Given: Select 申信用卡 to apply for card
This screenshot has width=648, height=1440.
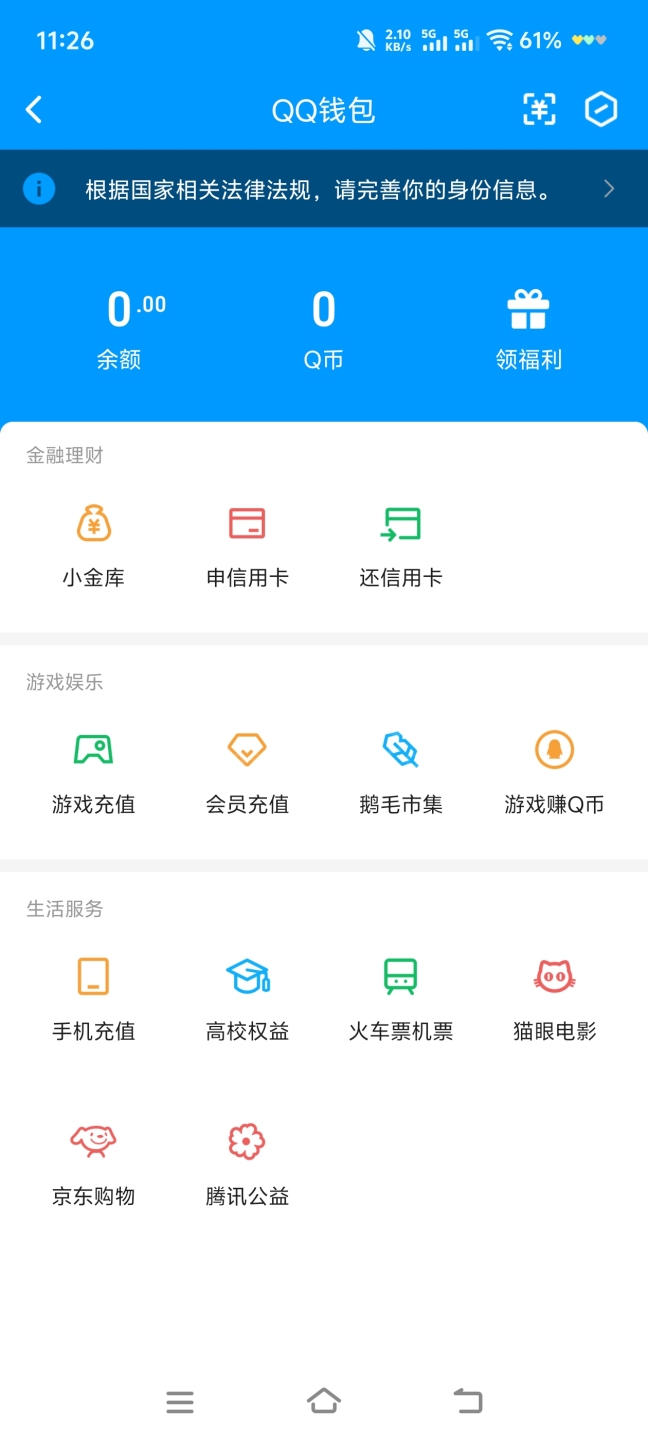Looking at the screenshot, I should pos(247,545).
